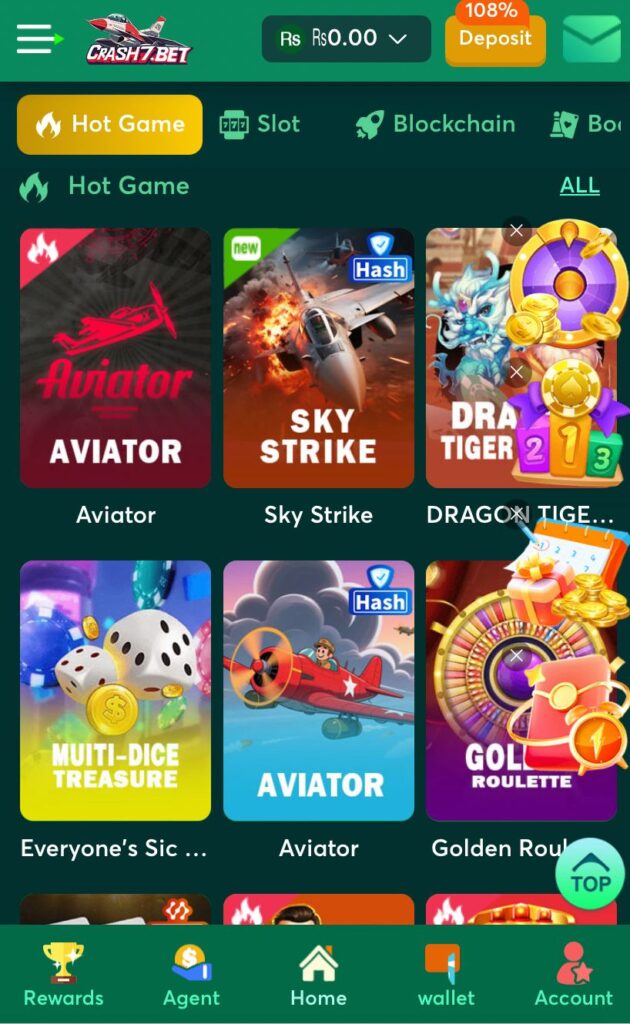This screenshot has width=630, height=1024.
Task: Dismiss the floating lucky wheel promo
Action: [x=516, y=231]
